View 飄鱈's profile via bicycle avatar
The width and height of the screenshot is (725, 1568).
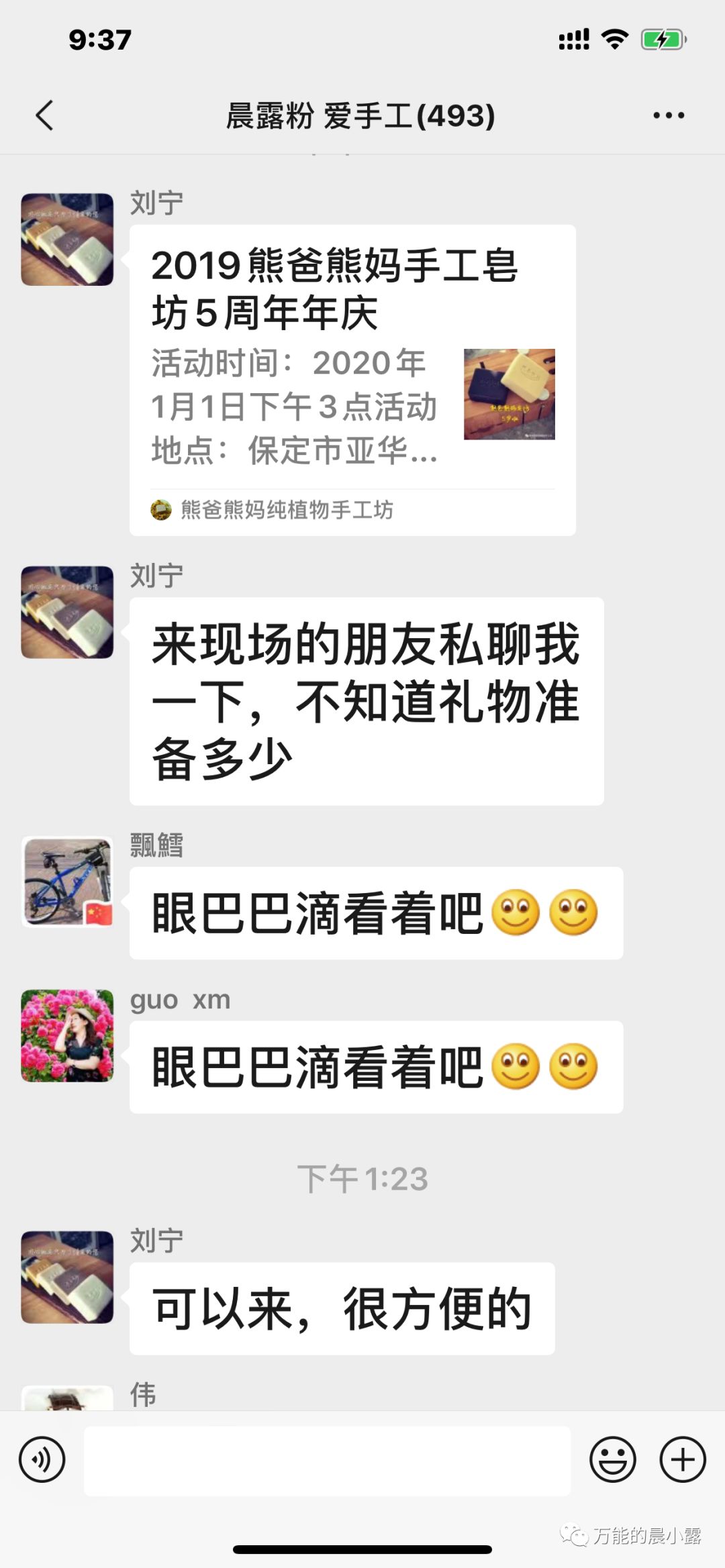(x=67, y=882)
